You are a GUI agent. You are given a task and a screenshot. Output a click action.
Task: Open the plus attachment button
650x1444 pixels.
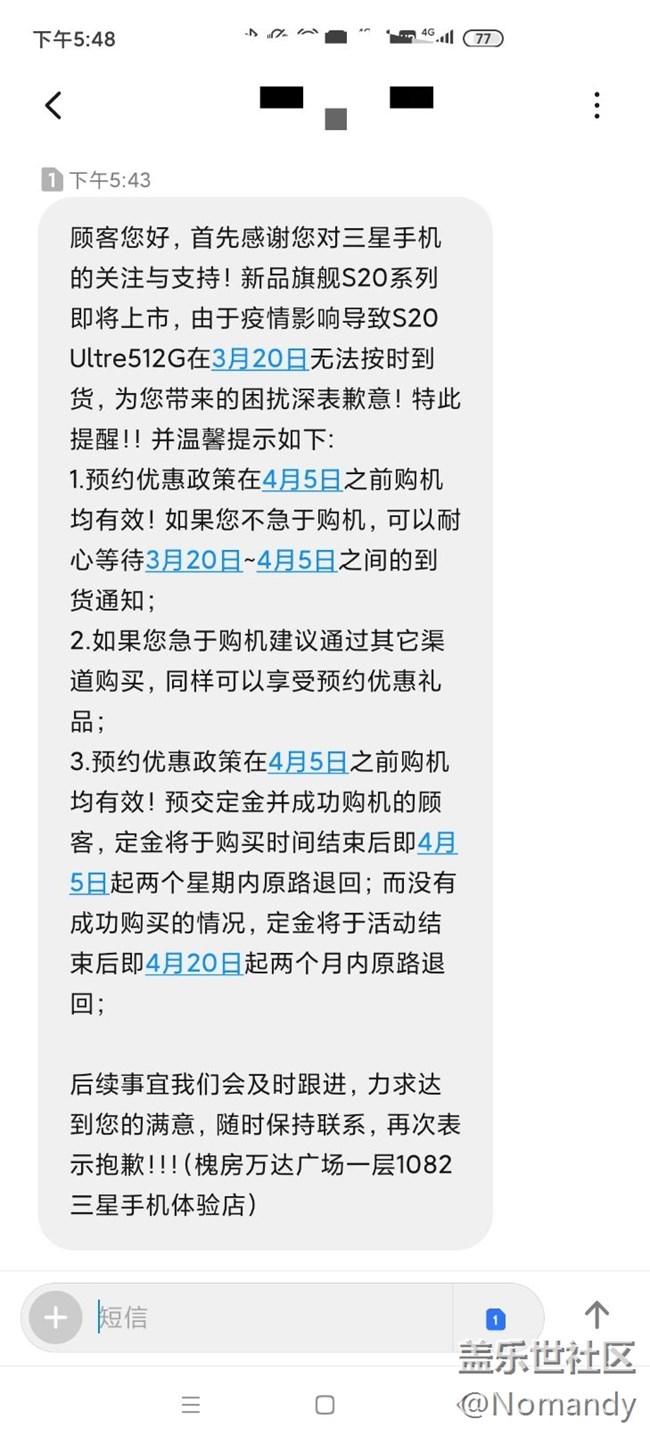(x=55, y=1317)
